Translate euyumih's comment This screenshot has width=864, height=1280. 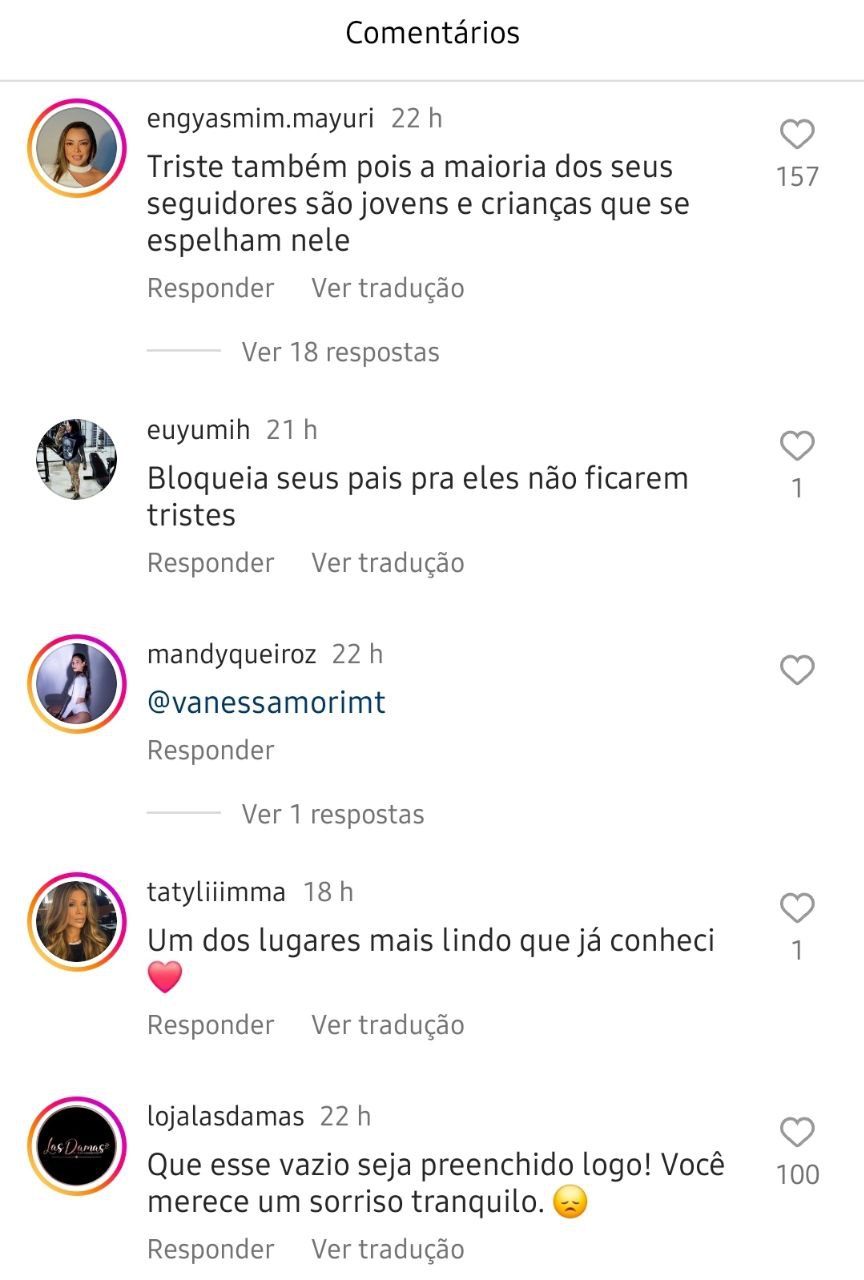coord(387,563)
